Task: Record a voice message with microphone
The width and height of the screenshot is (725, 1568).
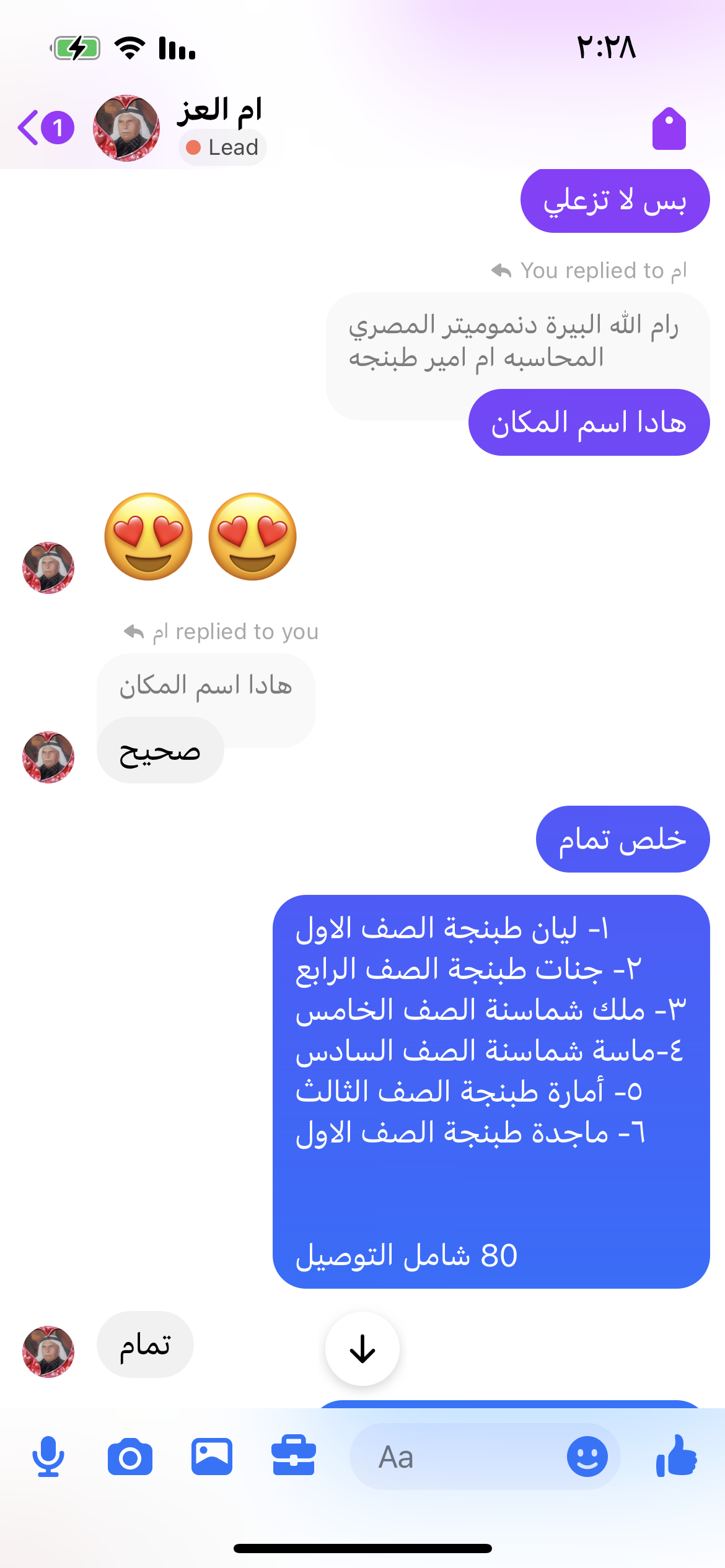Action: pos(48,1457)
